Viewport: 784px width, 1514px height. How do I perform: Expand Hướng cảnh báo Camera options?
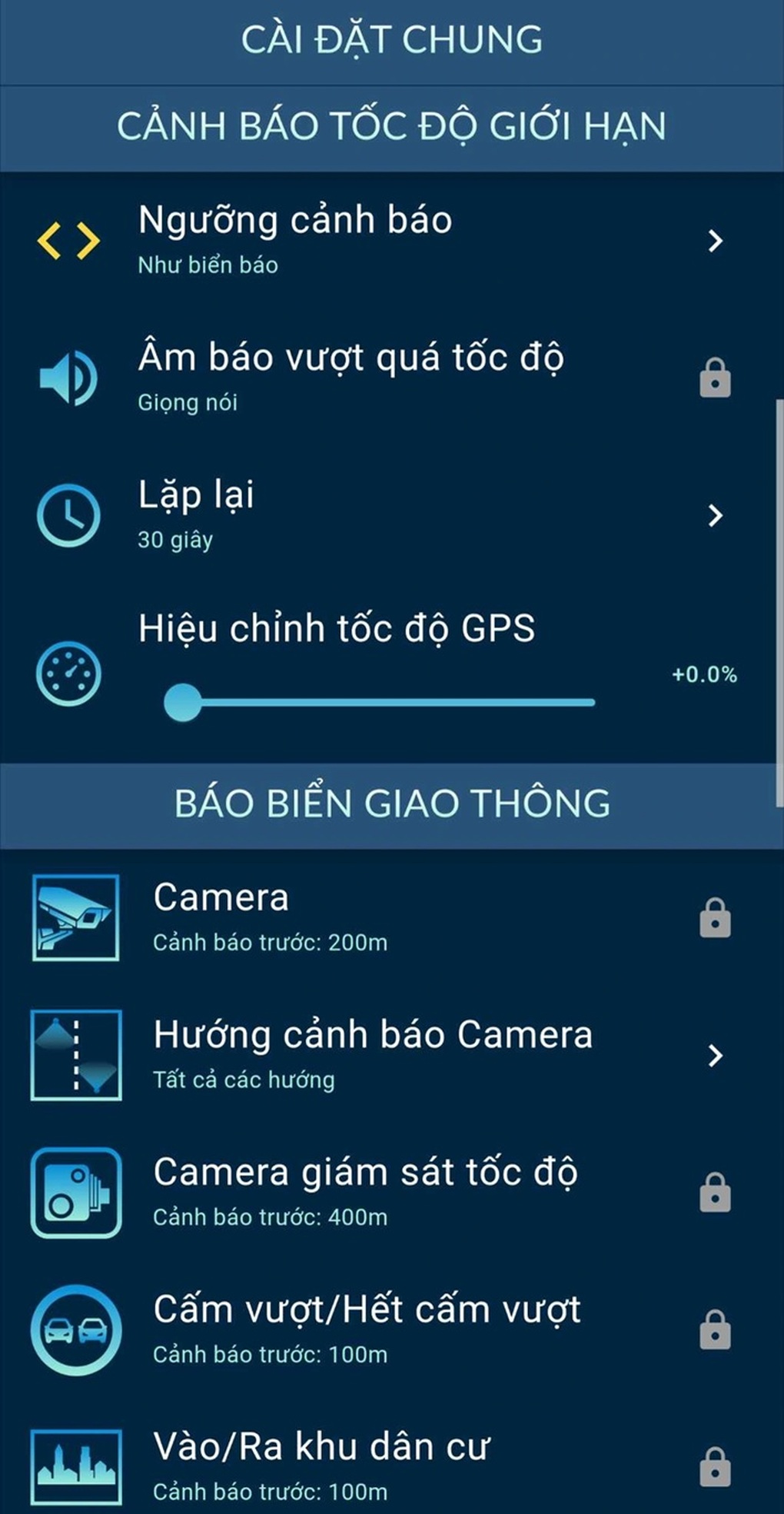[x=715, y=1054]
